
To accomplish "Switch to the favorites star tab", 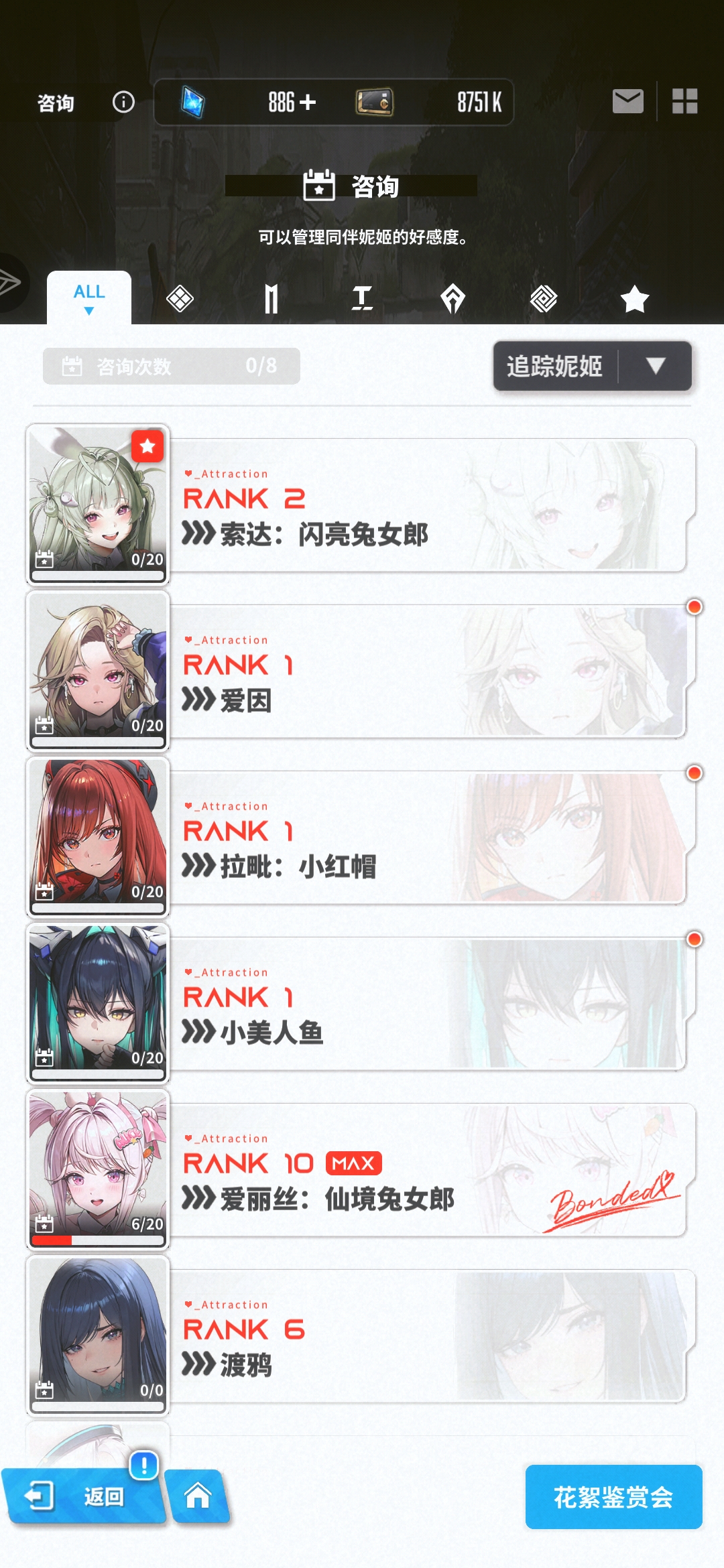I will [x=634, y=299].
